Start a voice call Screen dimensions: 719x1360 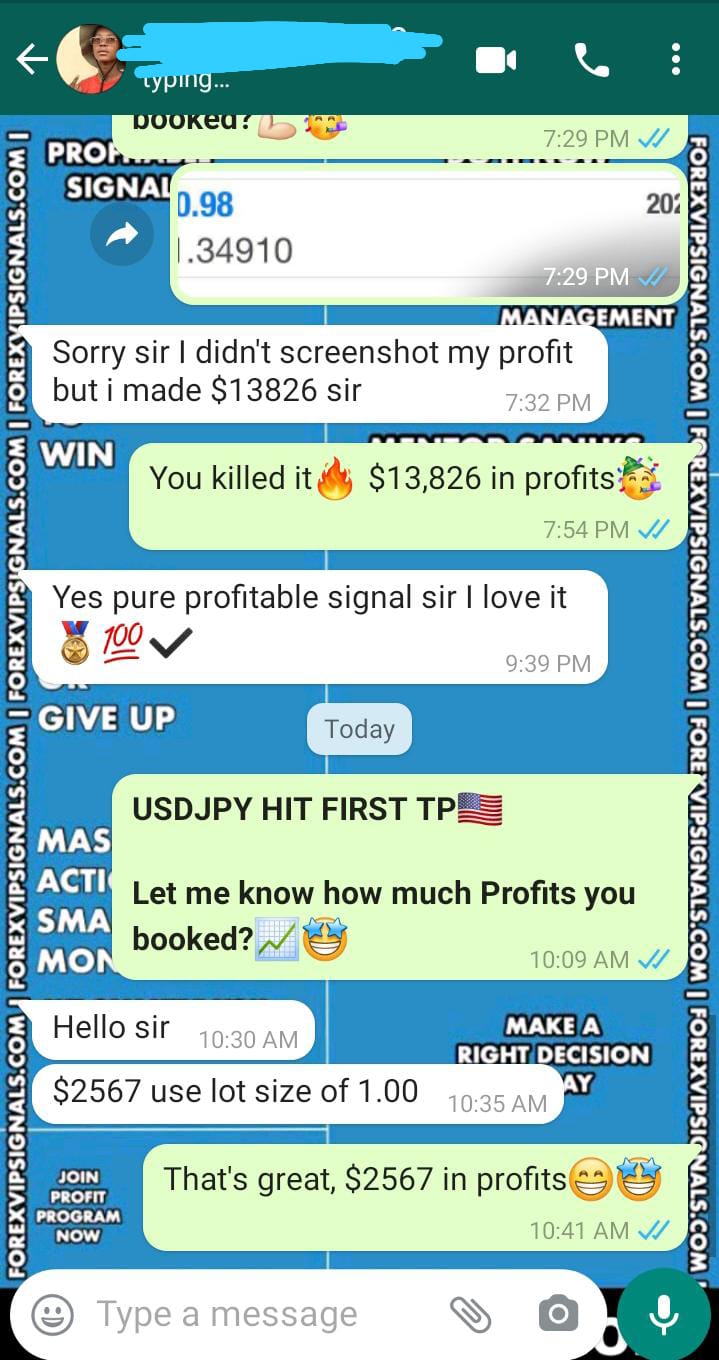point(592,61)
